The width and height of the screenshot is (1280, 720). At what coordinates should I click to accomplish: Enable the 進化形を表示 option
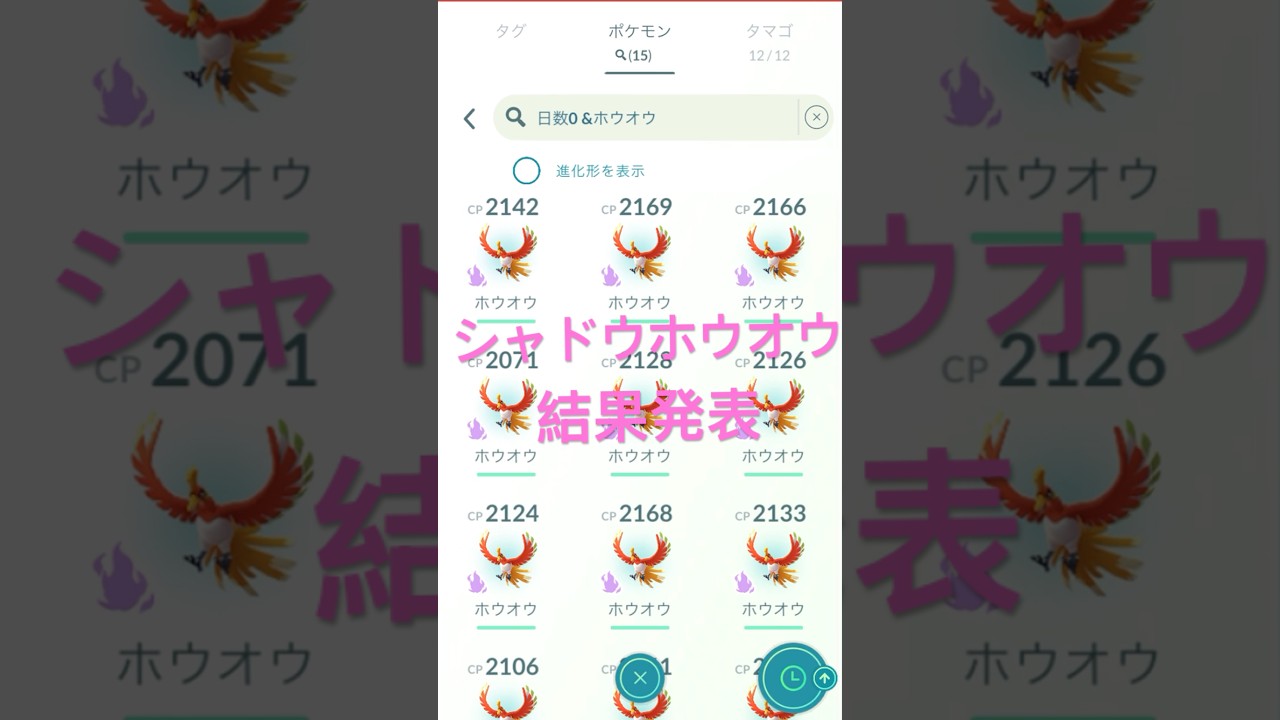coord(527,171)
